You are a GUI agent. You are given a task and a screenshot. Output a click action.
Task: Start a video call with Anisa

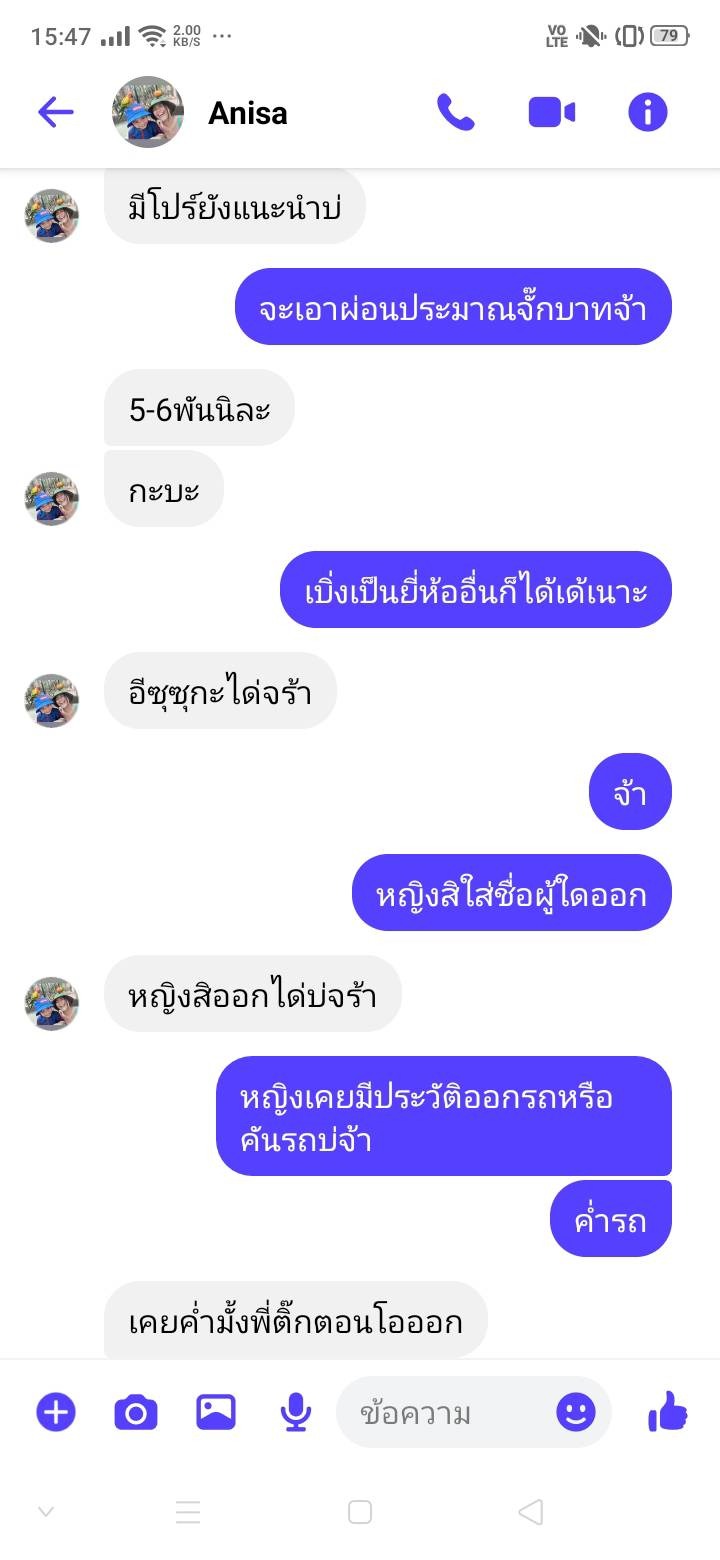tap(551, 112)
